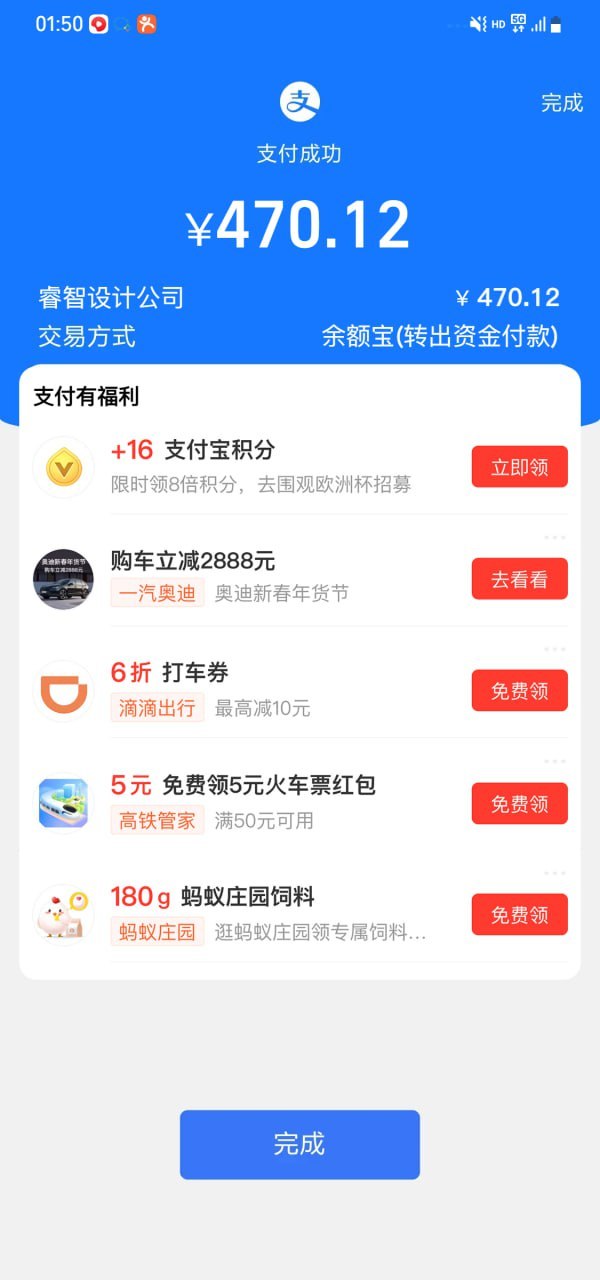Open more options above the 蚂蚁庄园 offer
600x1280 pixels.
(x=555, y=874)
